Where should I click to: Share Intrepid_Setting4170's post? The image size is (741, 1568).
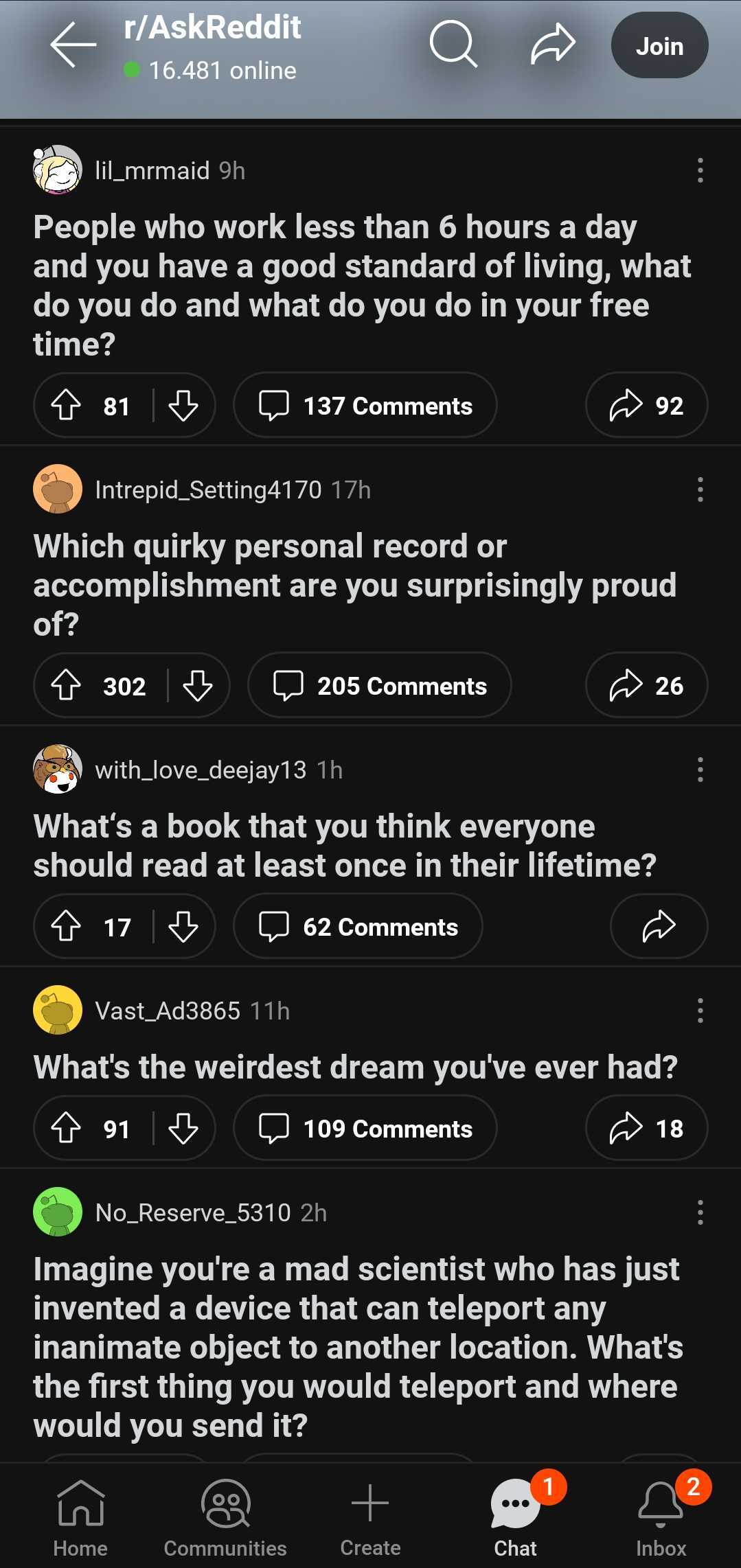[x=646, y=686]
